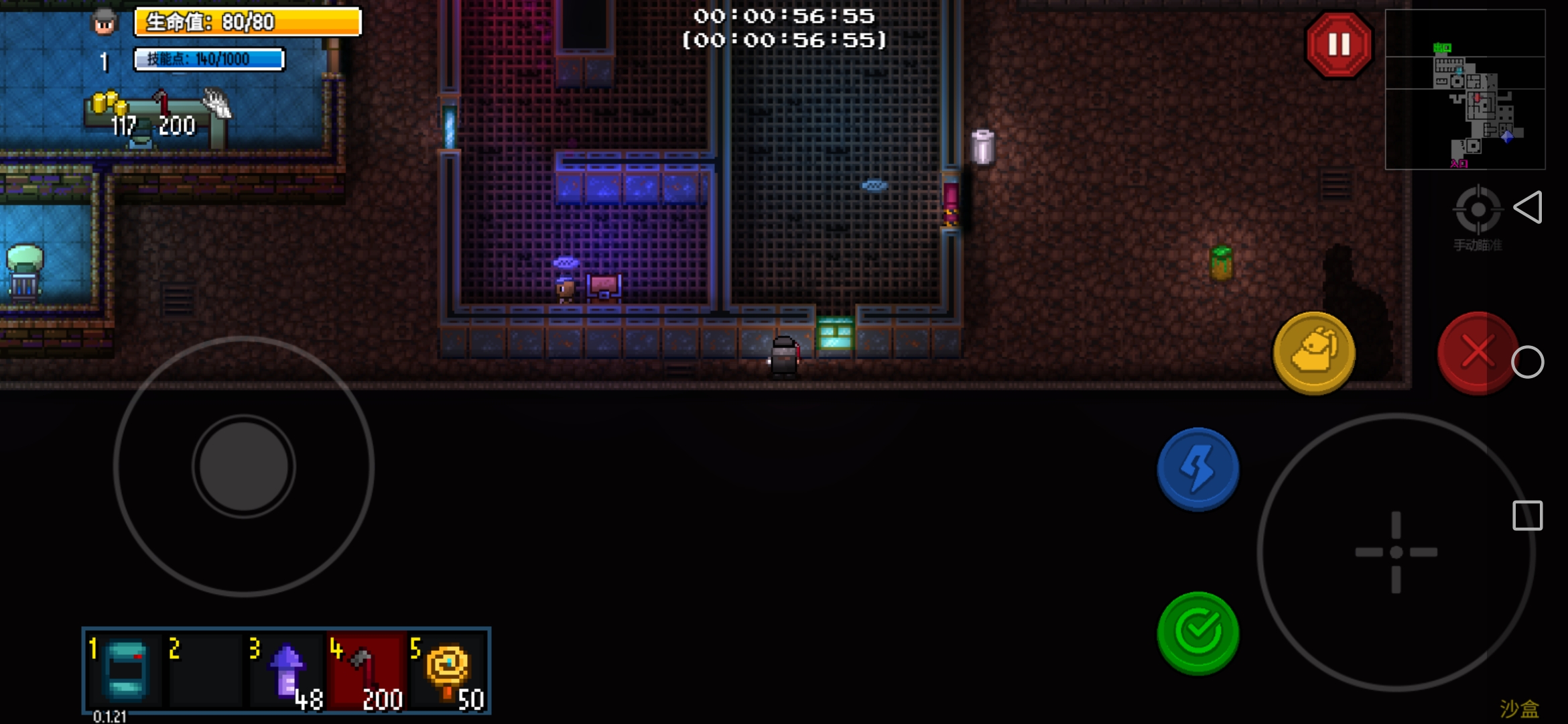Tap the red X cancel button
1568x724 pixels.
(1476, 352)
